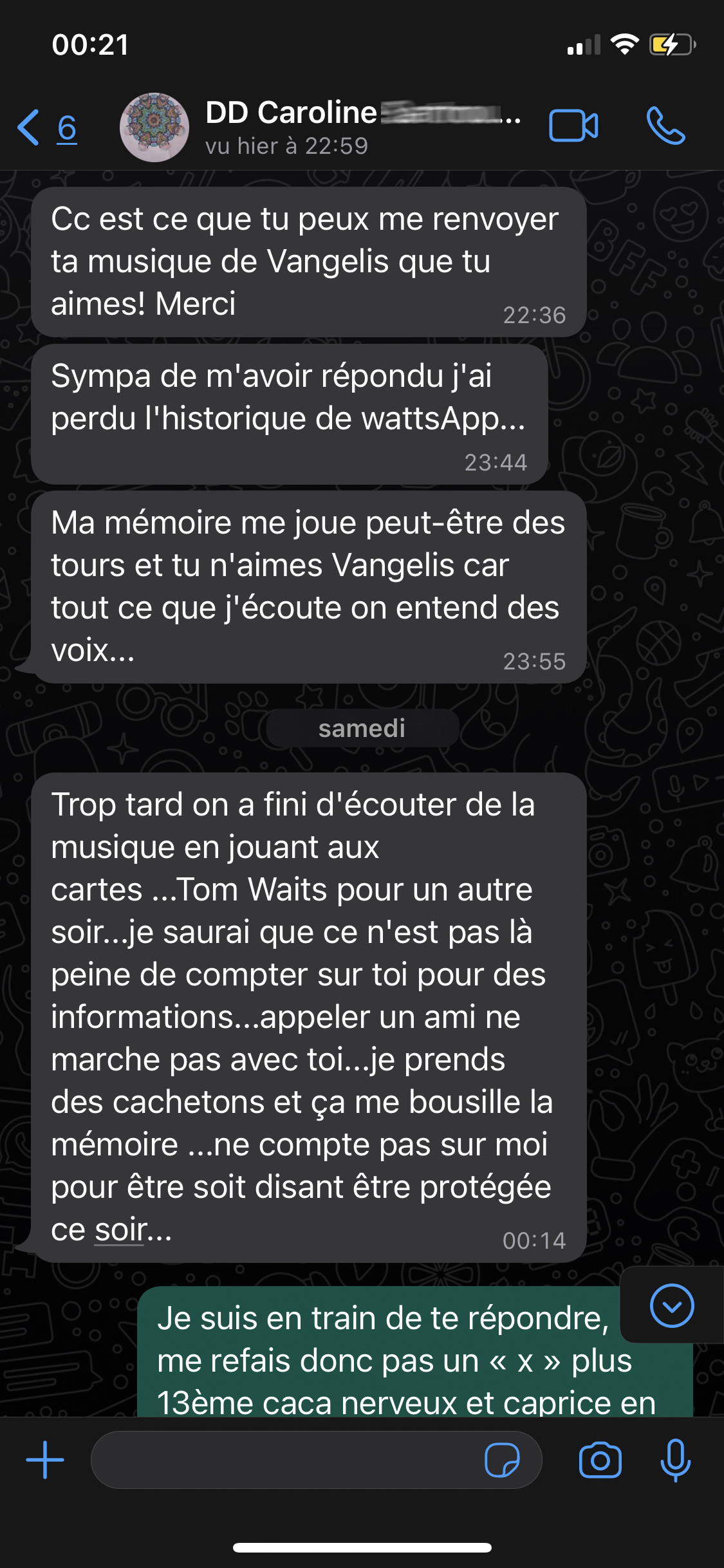
Task: Open the attachment plus menu
Action: (x=44, y=1460)
